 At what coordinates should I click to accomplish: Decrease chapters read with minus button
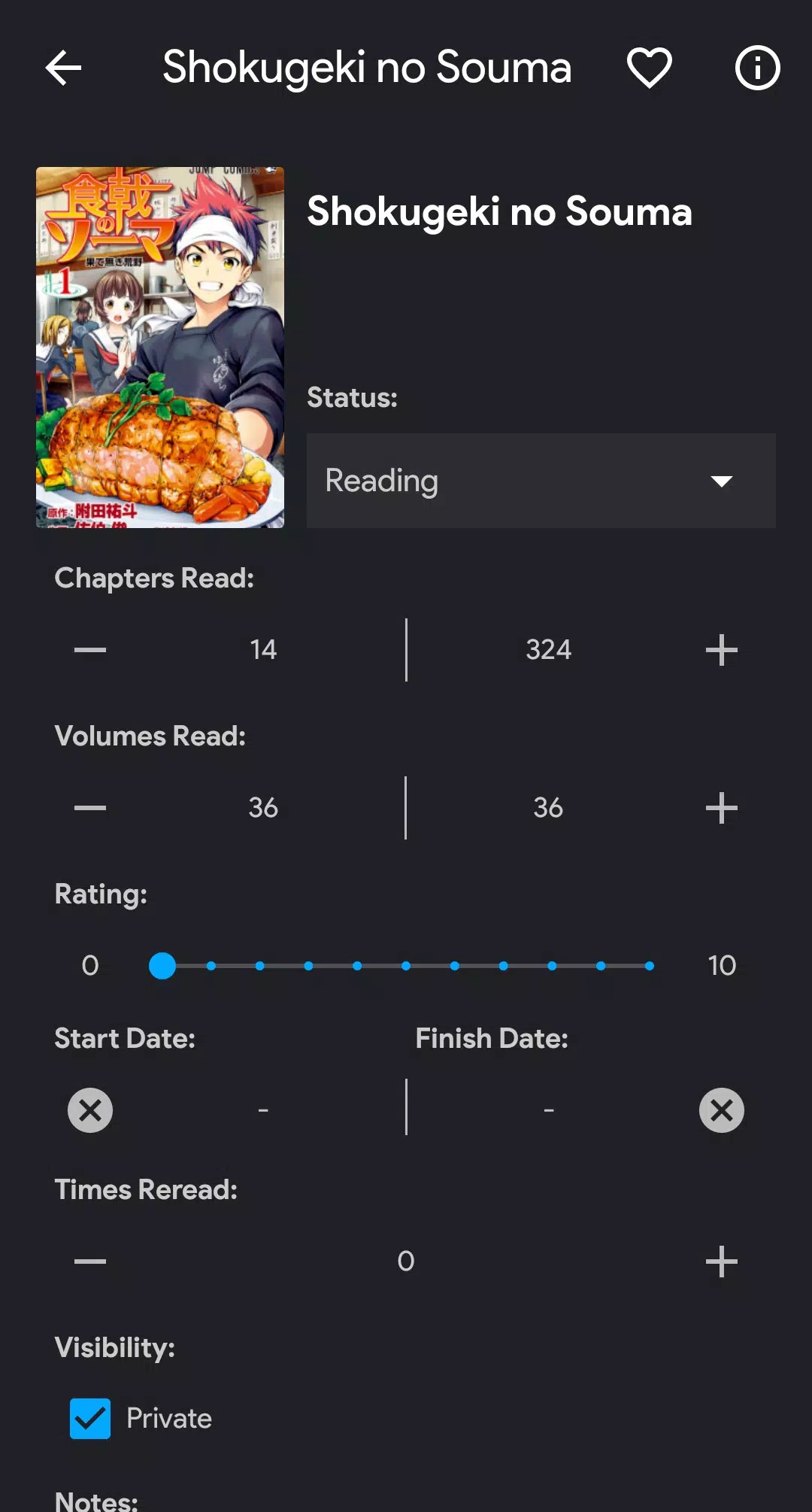click(90, 650)
